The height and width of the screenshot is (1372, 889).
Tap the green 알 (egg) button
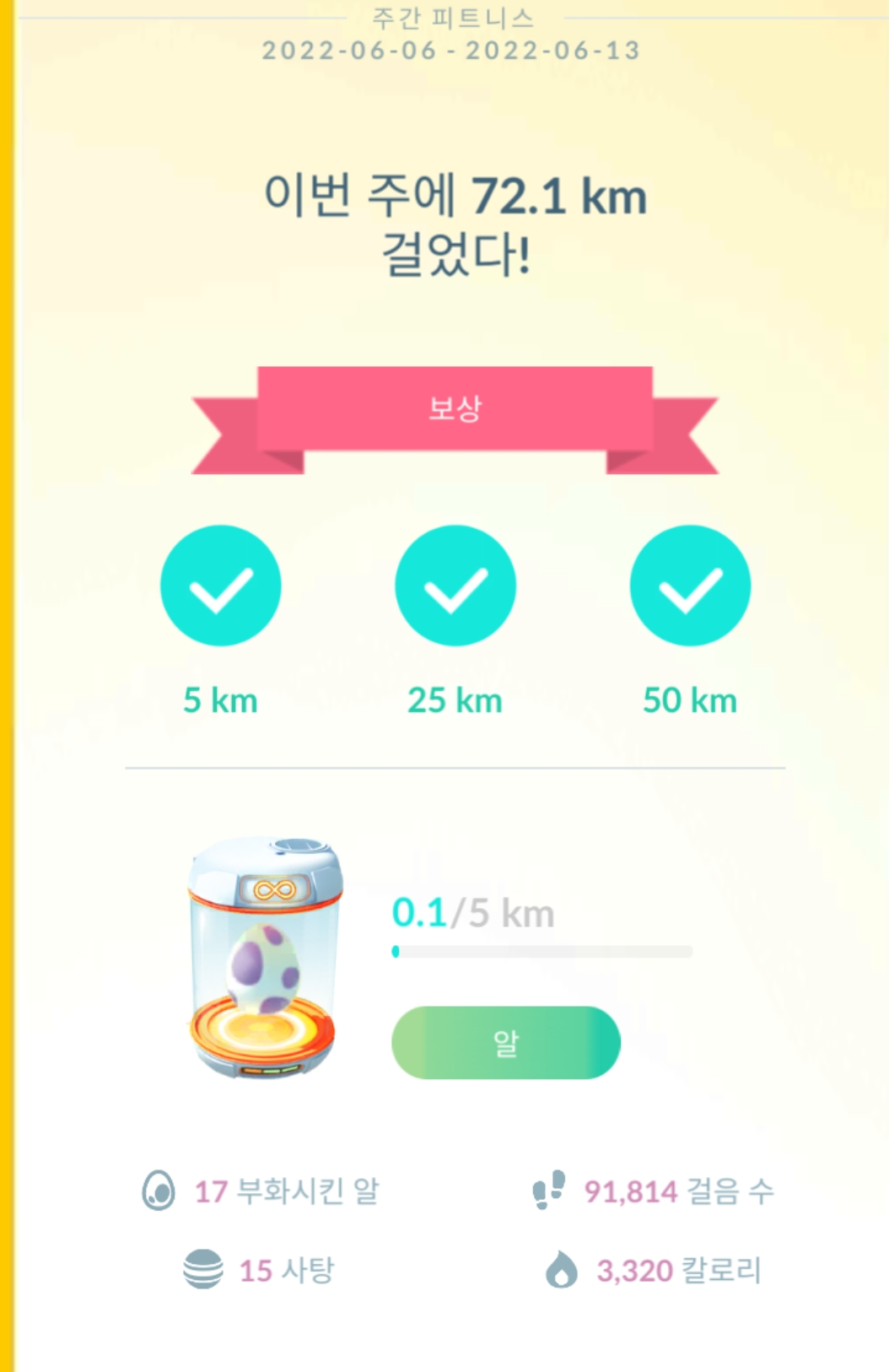point(505,1043)
